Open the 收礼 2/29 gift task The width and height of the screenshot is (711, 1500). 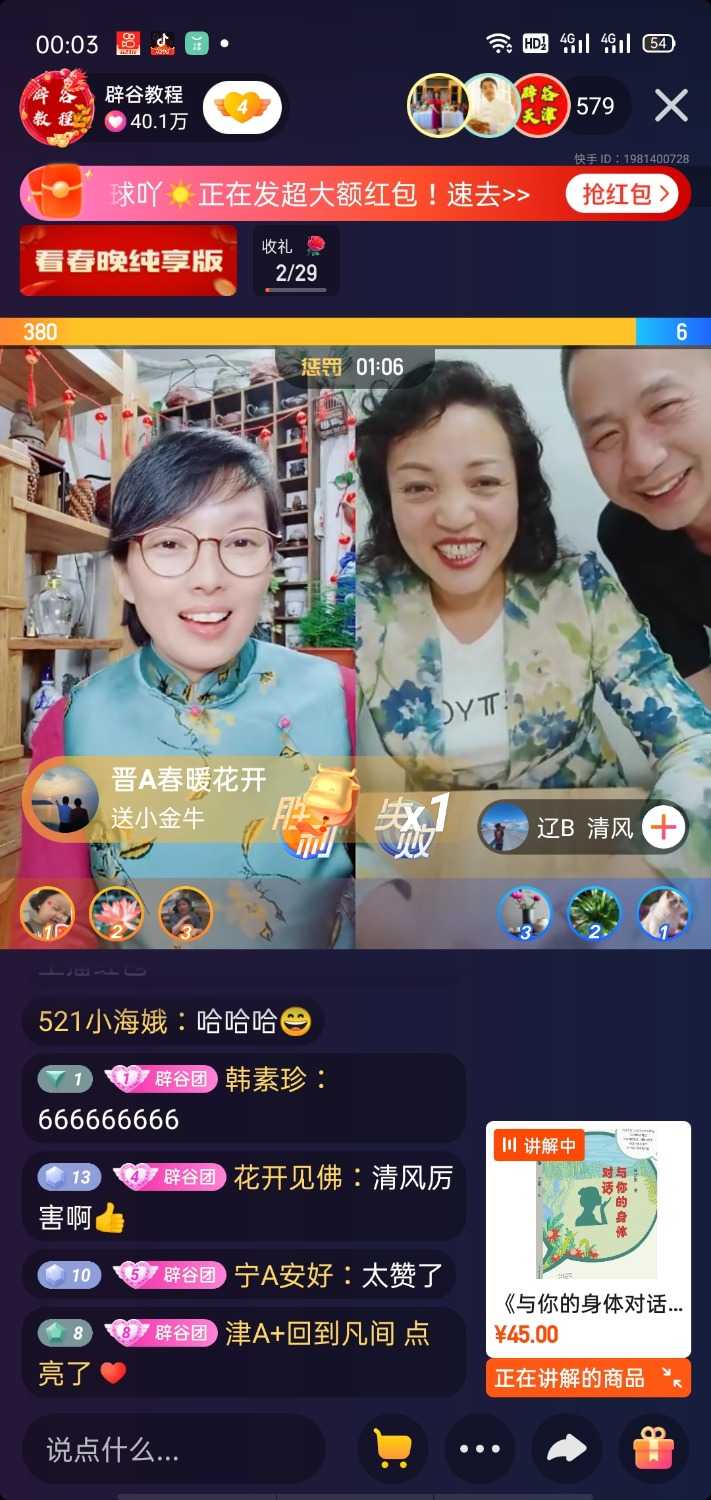tap(296, 260)
